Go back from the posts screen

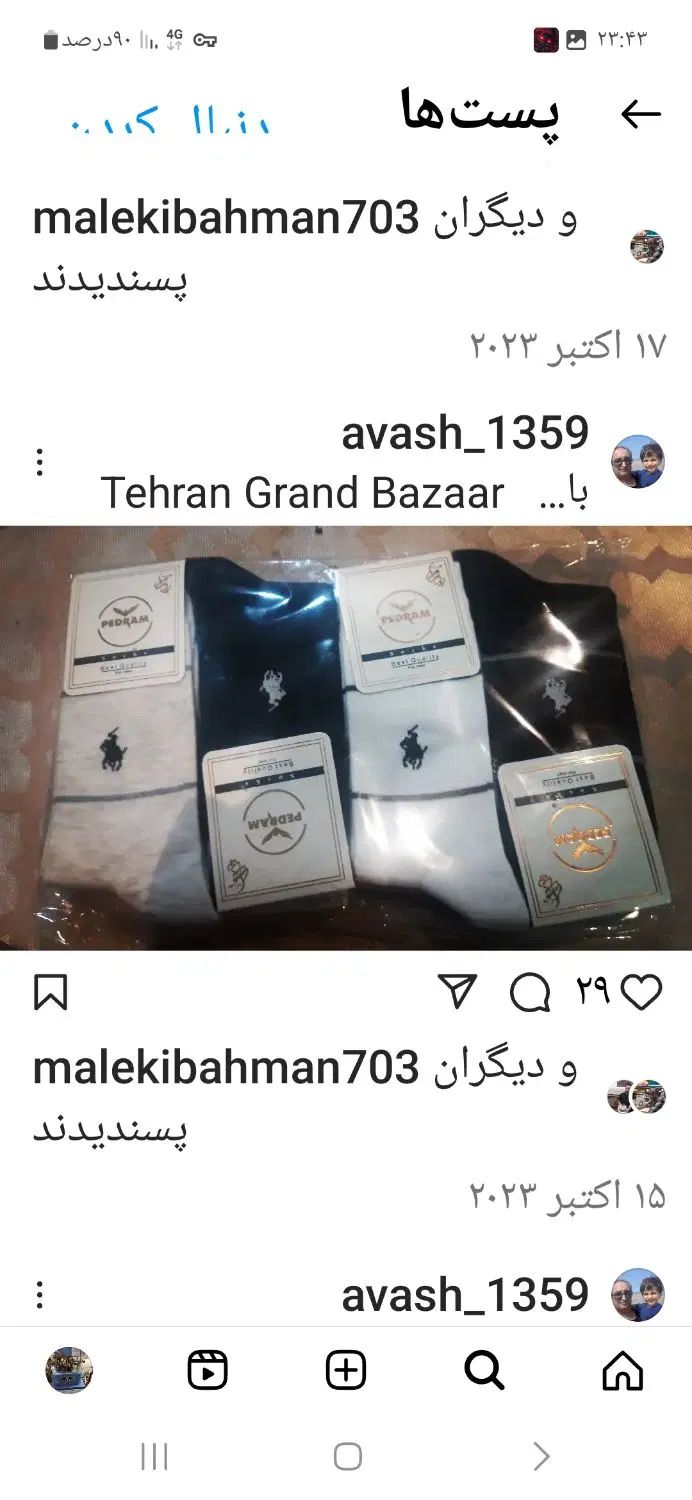click(640, 114)
